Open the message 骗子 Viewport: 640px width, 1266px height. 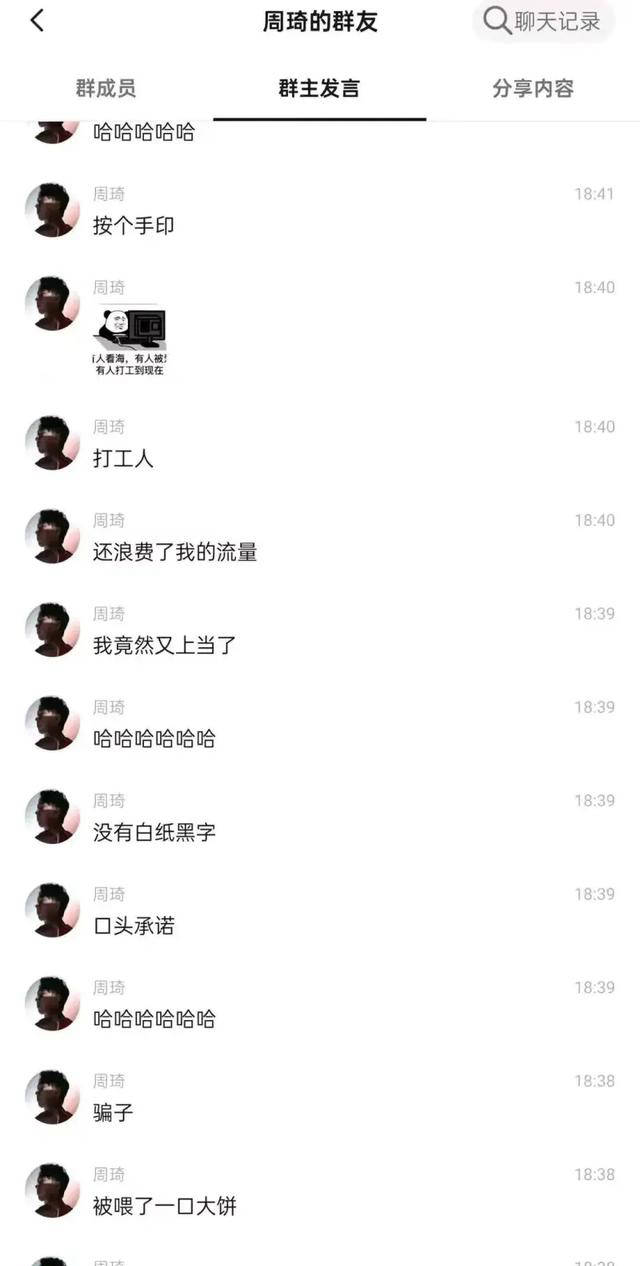pyautogui.click(x=113, y=1112)
